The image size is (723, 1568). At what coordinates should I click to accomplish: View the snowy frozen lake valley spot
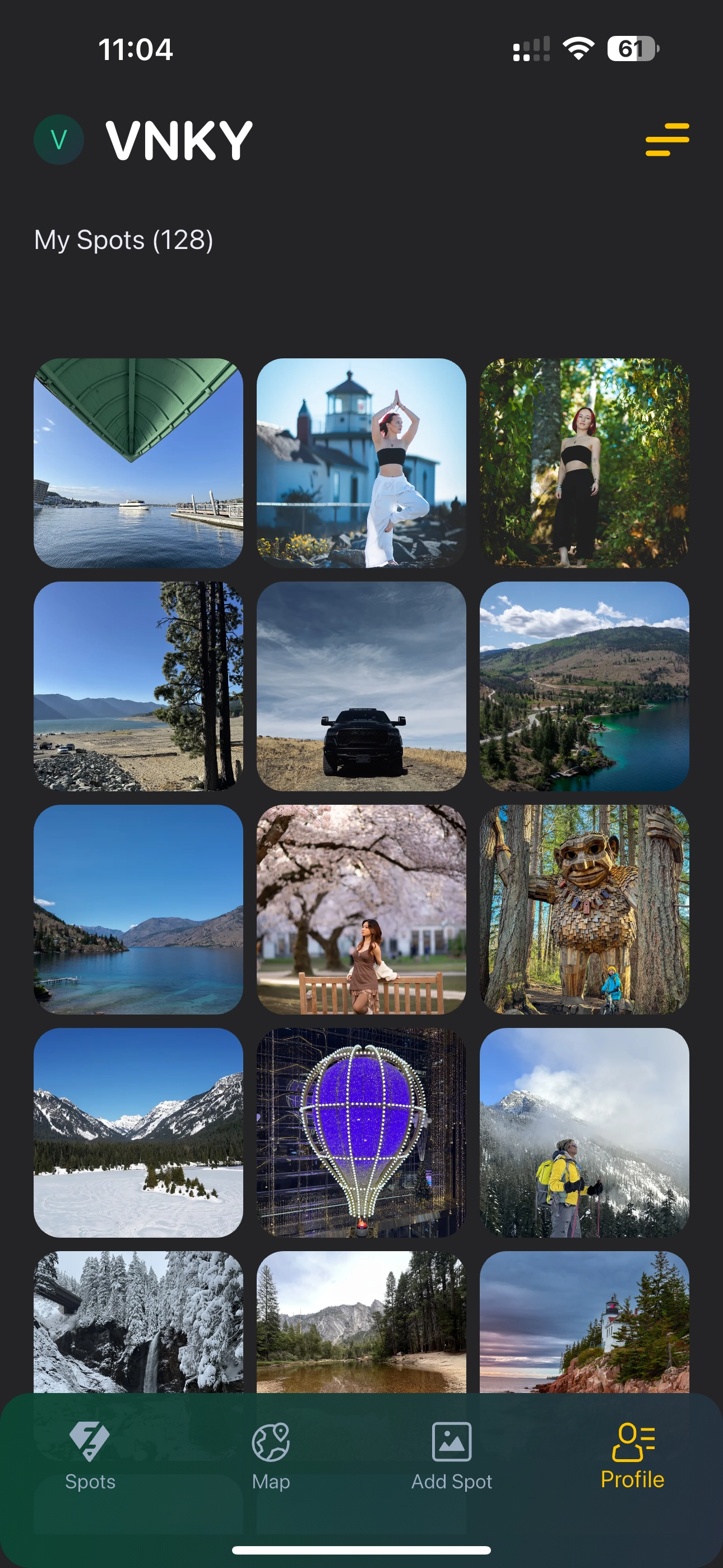click(x=138, y=1132)
